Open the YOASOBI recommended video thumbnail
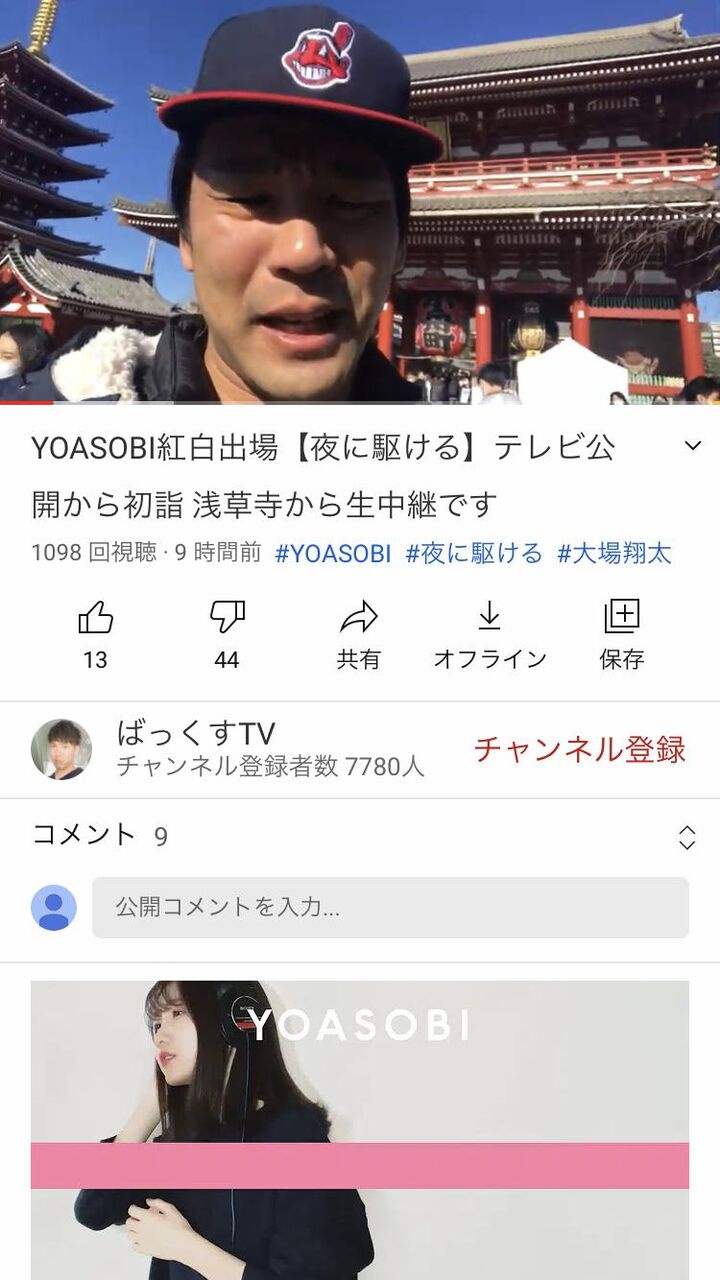The height and width of the screenshot is (1280, 720). (360, 1129)
